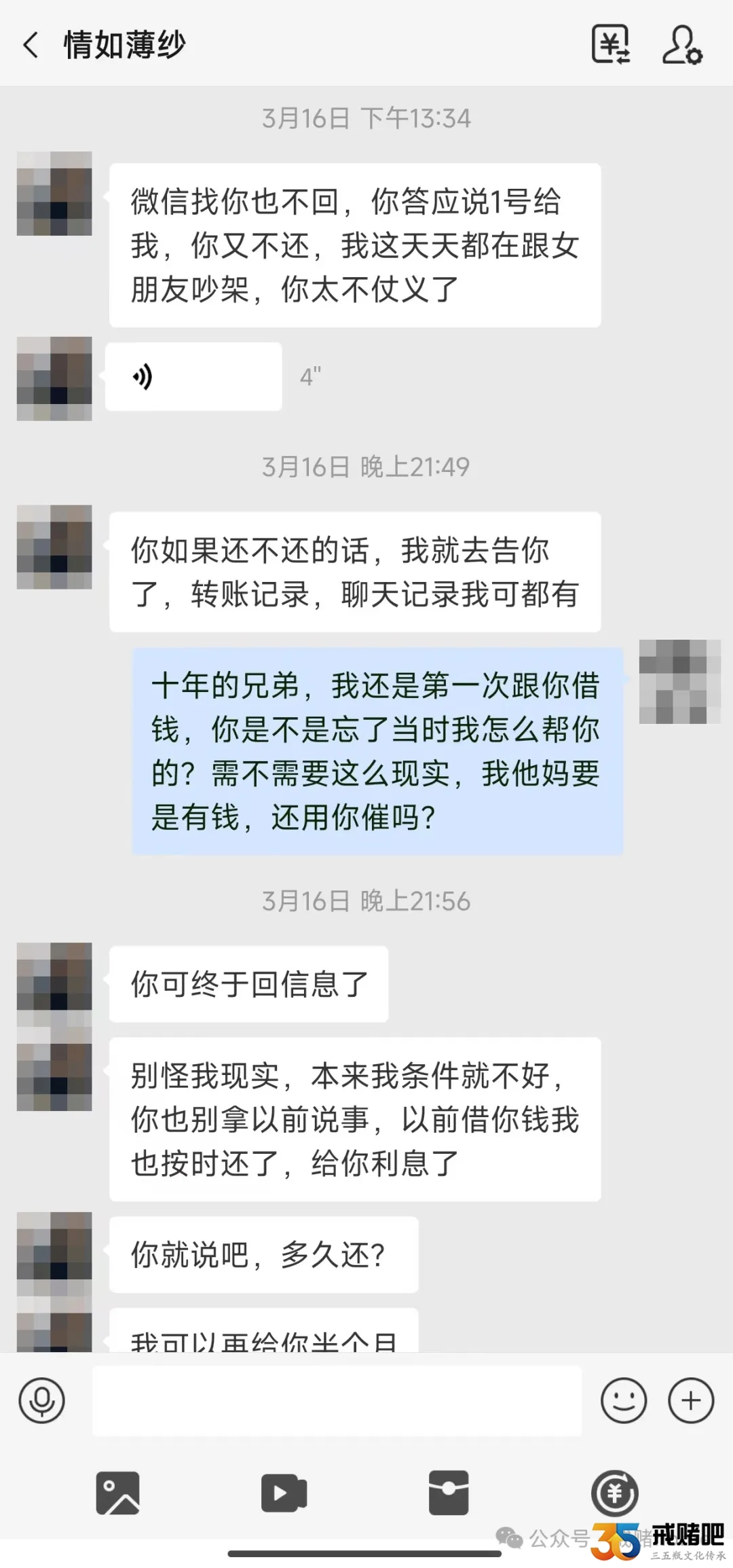Open my own avatar beside the blue message
733x1568 pixels.
pos(679,682)
